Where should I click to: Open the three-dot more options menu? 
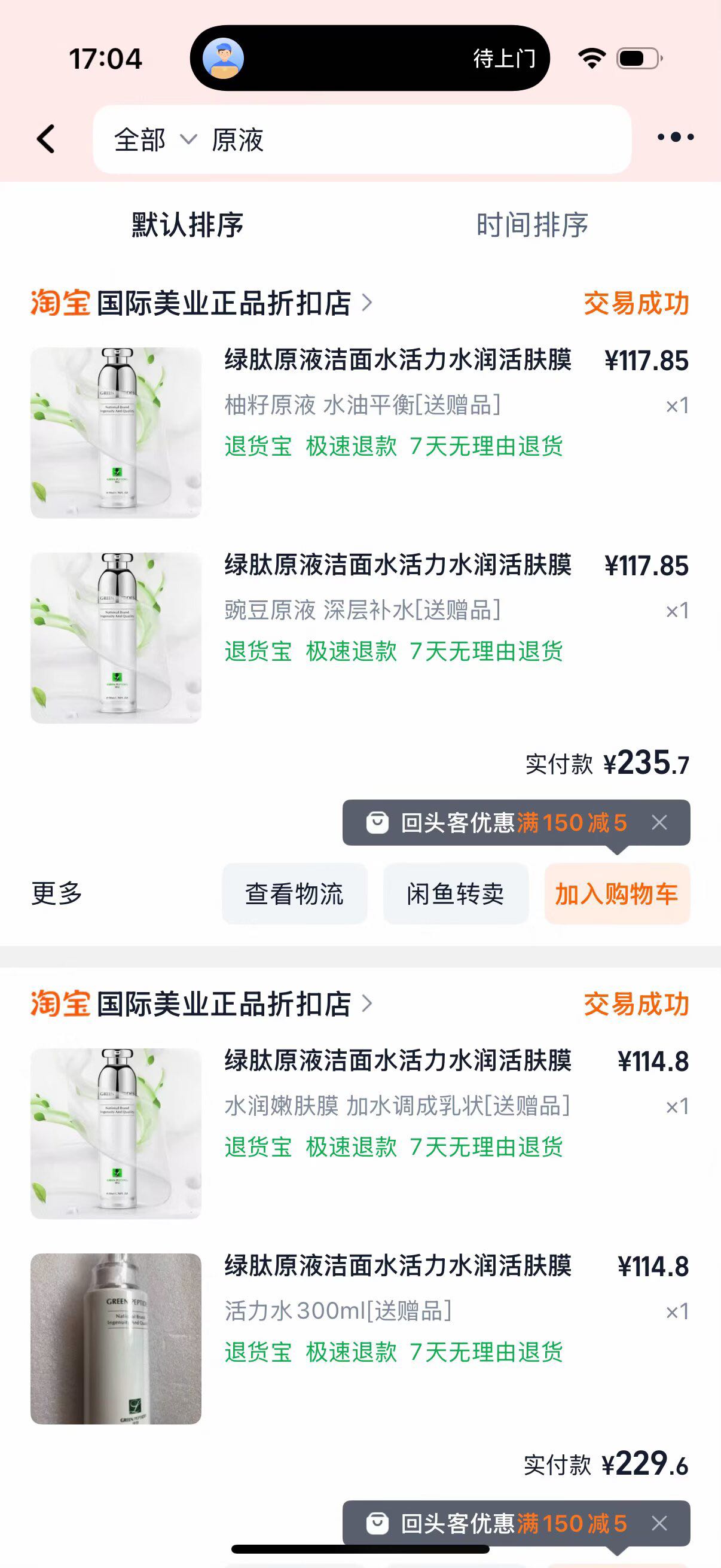(676, 138)
